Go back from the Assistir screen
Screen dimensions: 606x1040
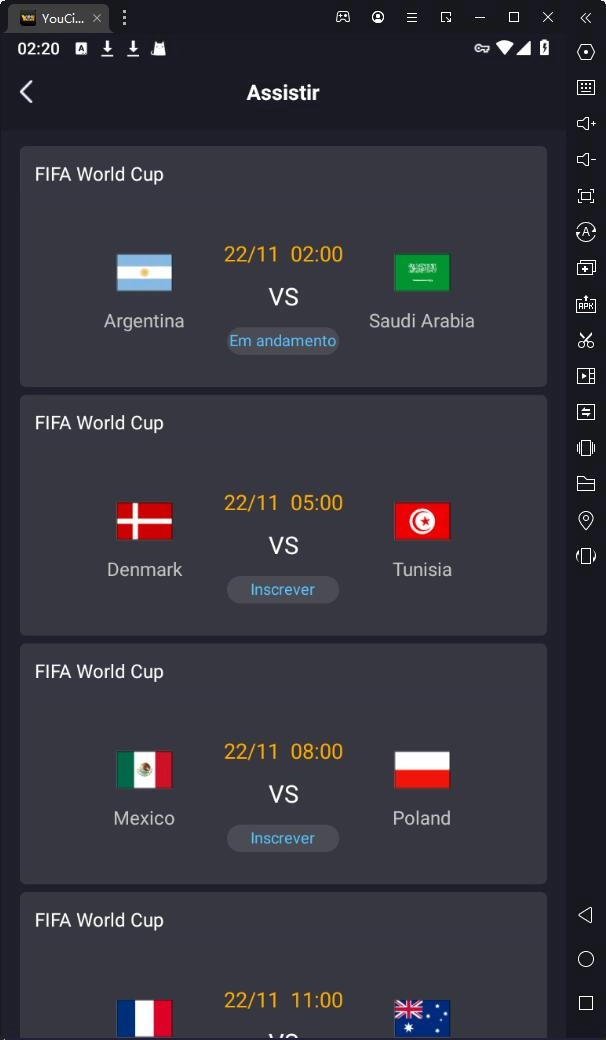(27, 92)
